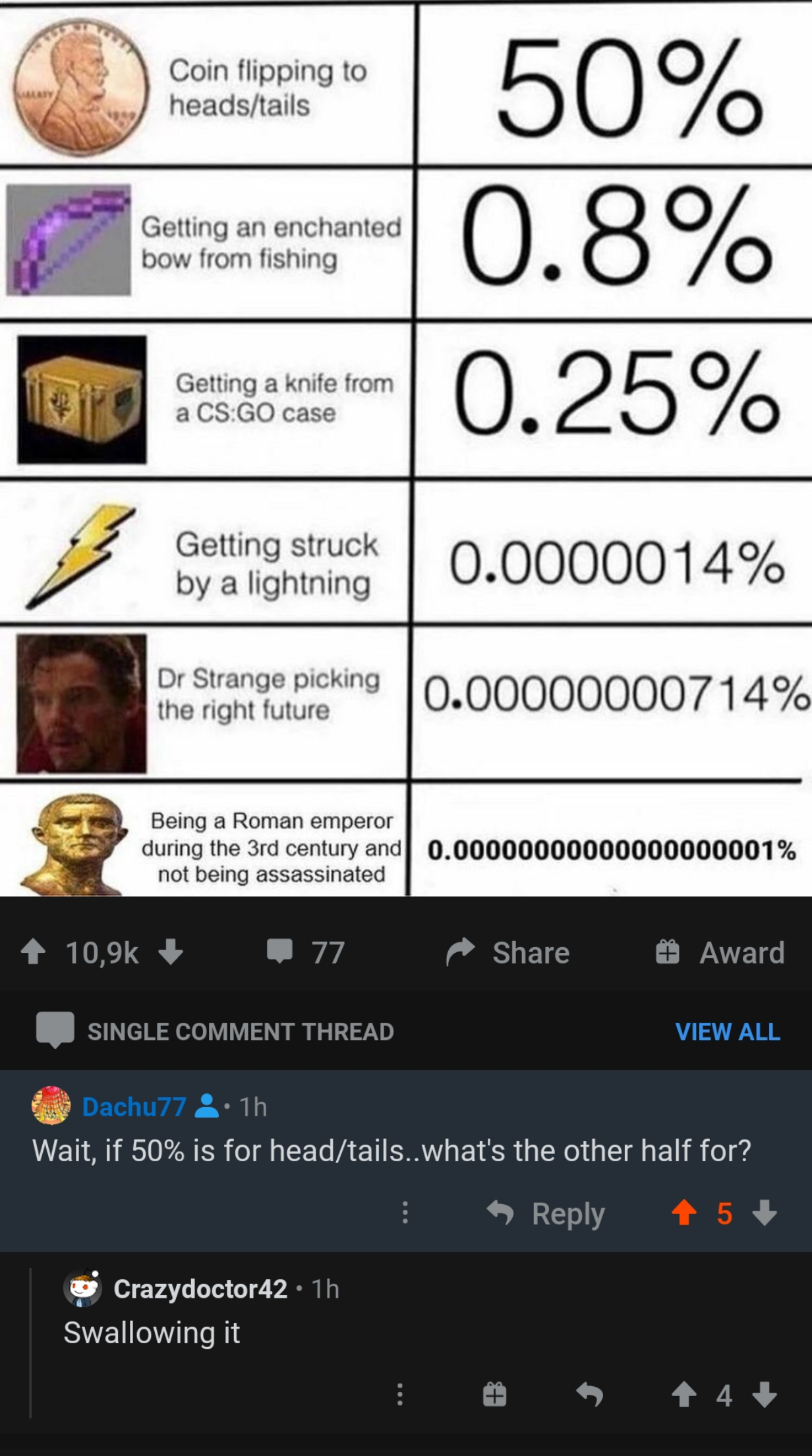View the probability meme image fullscreen
Screen dimensions: 812x1456
pyautogui.click(x=406, y=448)
